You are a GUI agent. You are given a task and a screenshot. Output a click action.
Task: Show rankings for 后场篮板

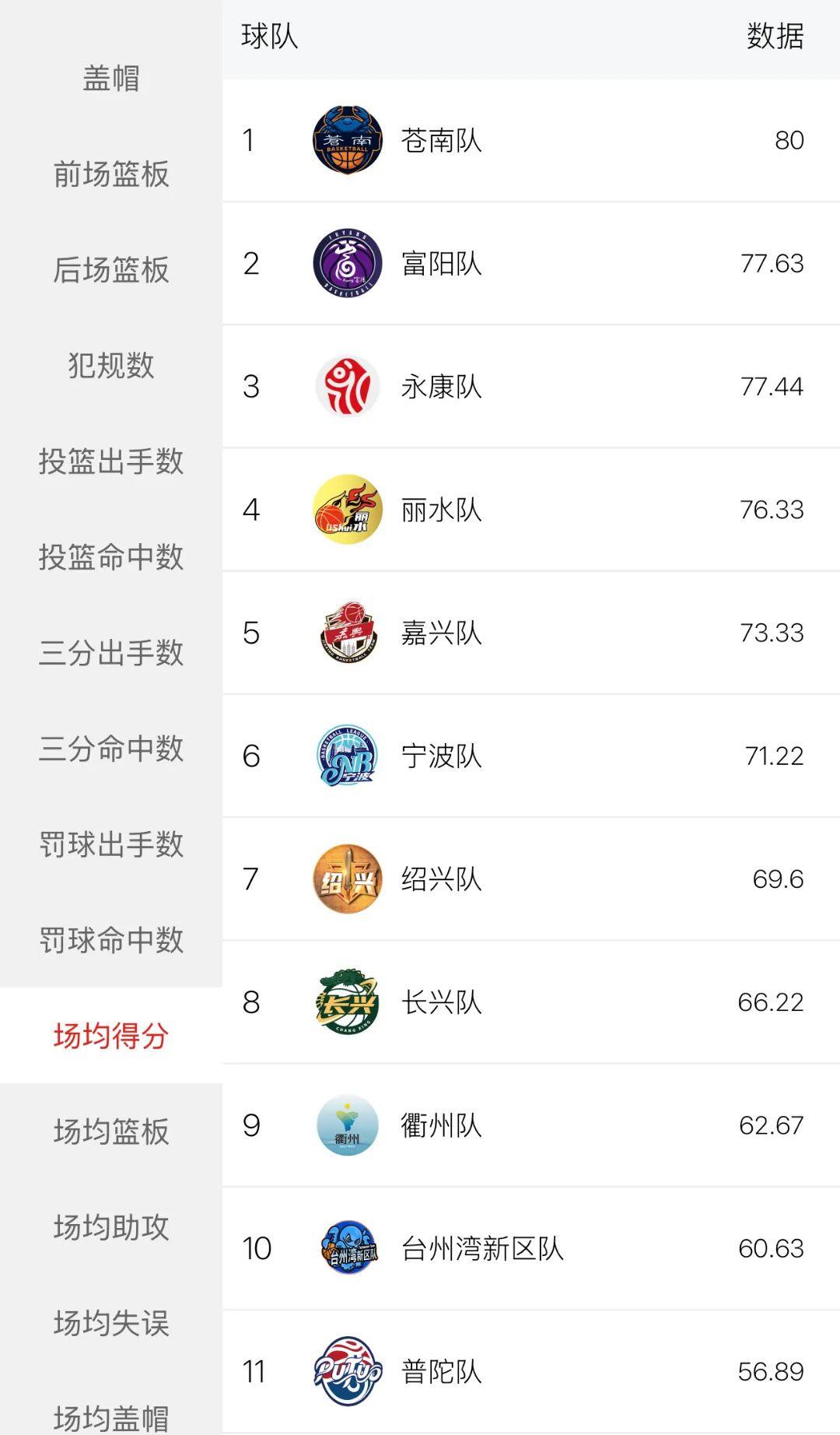110,270
